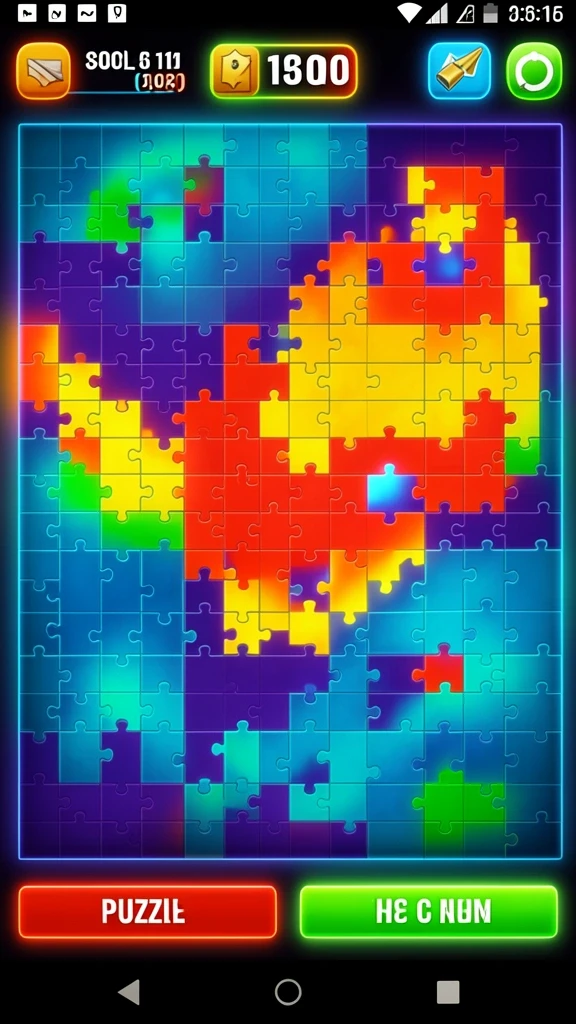Go to the home screen via the circle button
This screenshot has width=576, height=1024.
[288, 992]
